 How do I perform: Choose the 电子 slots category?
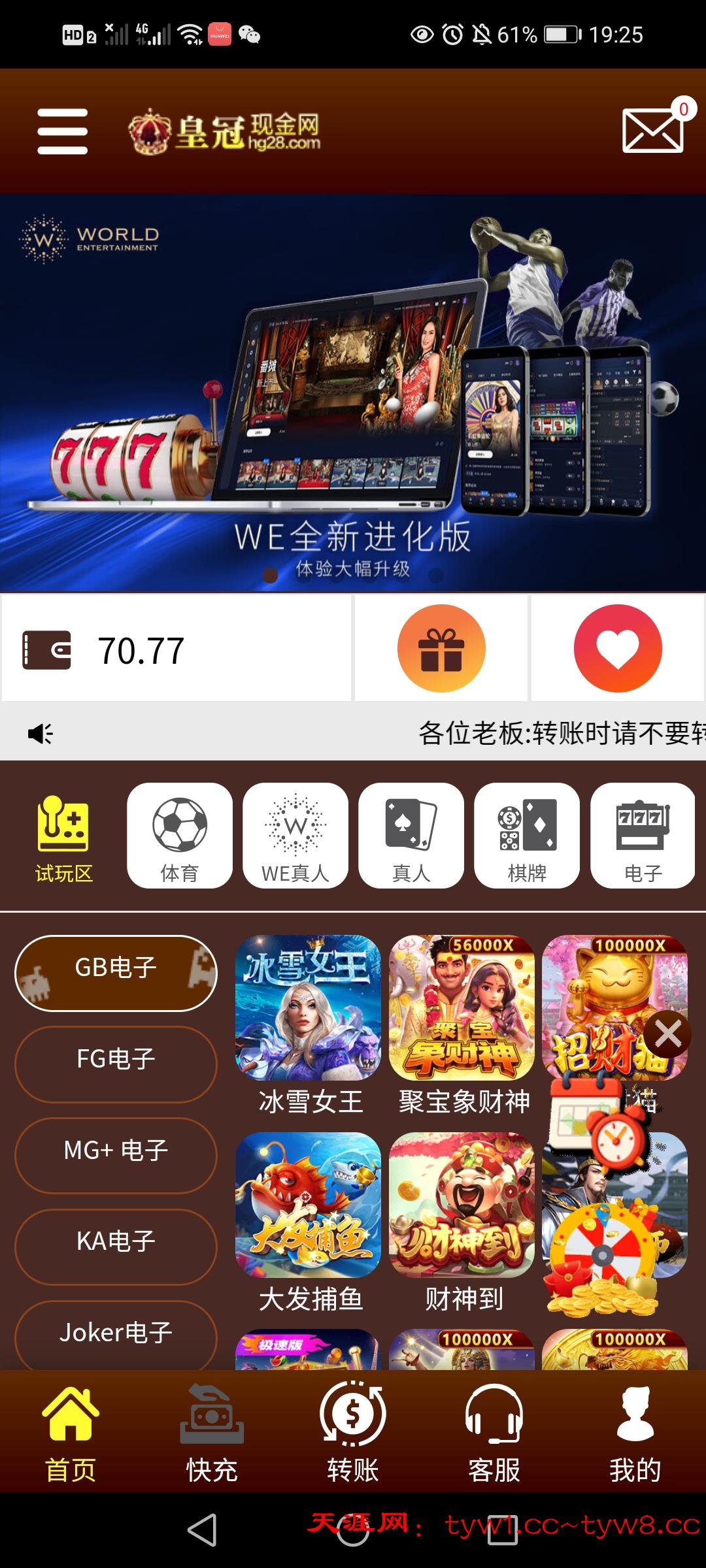click(643, 836)
